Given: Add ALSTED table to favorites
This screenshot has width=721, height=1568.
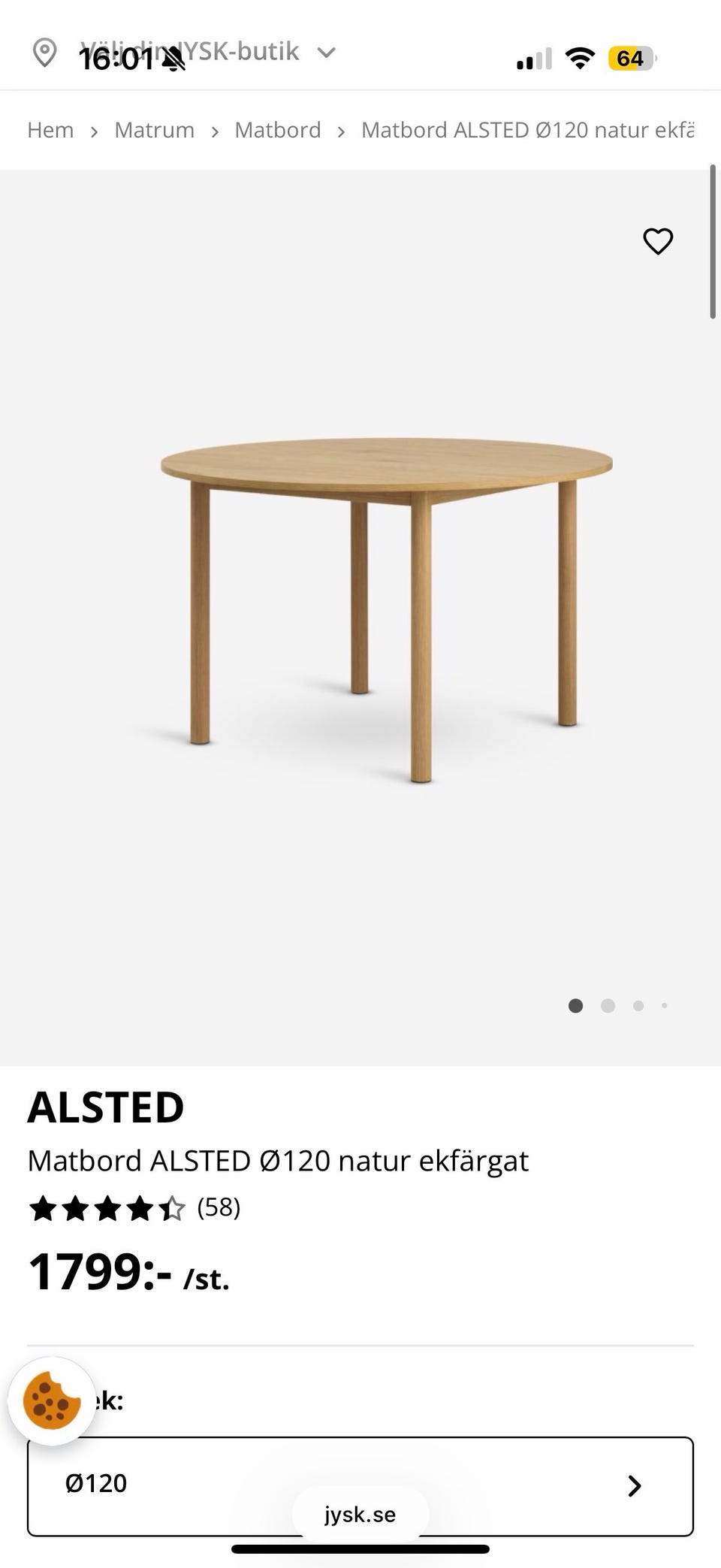Looking at the screenshot, I should click(x=658, y=241).
